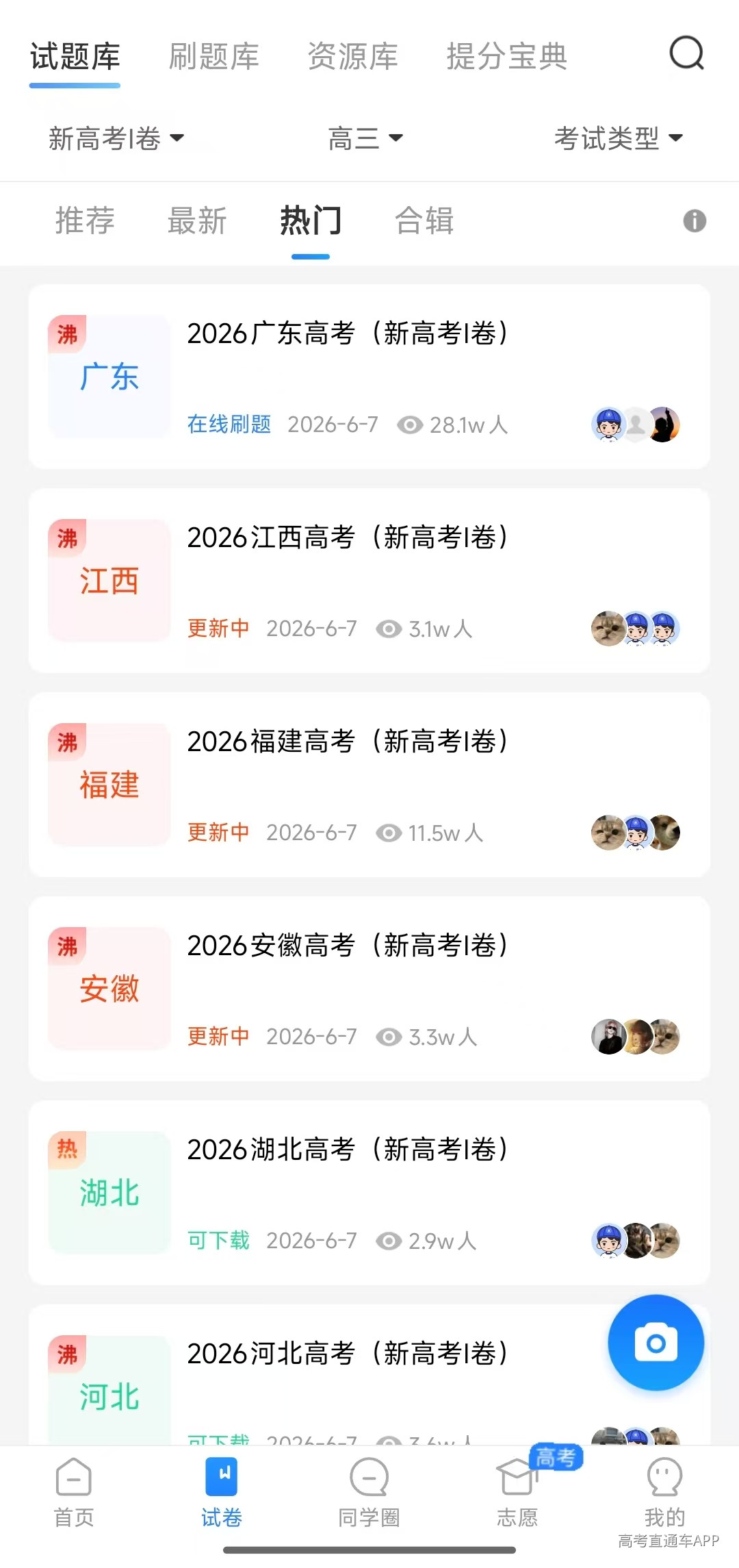Go to the 同学圈 tab
Viewport: 739px width, 1568px height.
[369, 1494]
